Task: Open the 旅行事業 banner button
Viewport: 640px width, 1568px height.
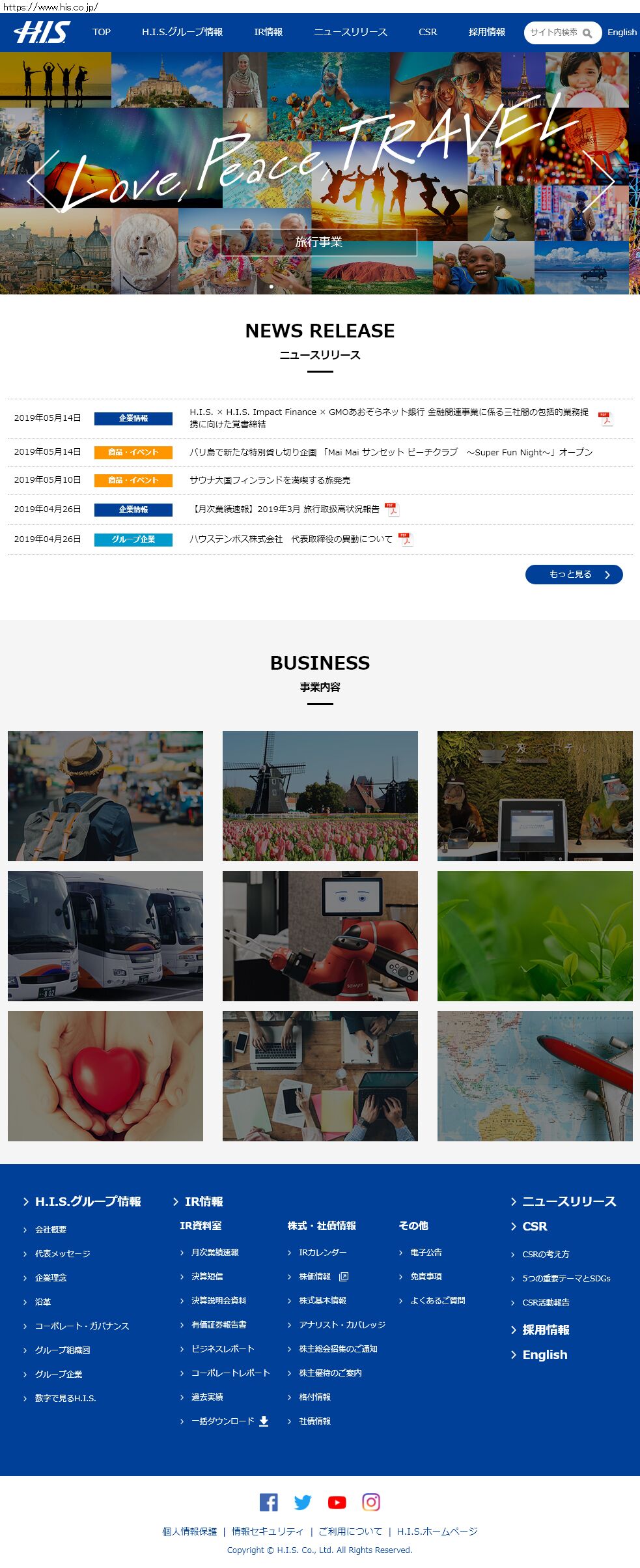Action: [x=319, y=242]
